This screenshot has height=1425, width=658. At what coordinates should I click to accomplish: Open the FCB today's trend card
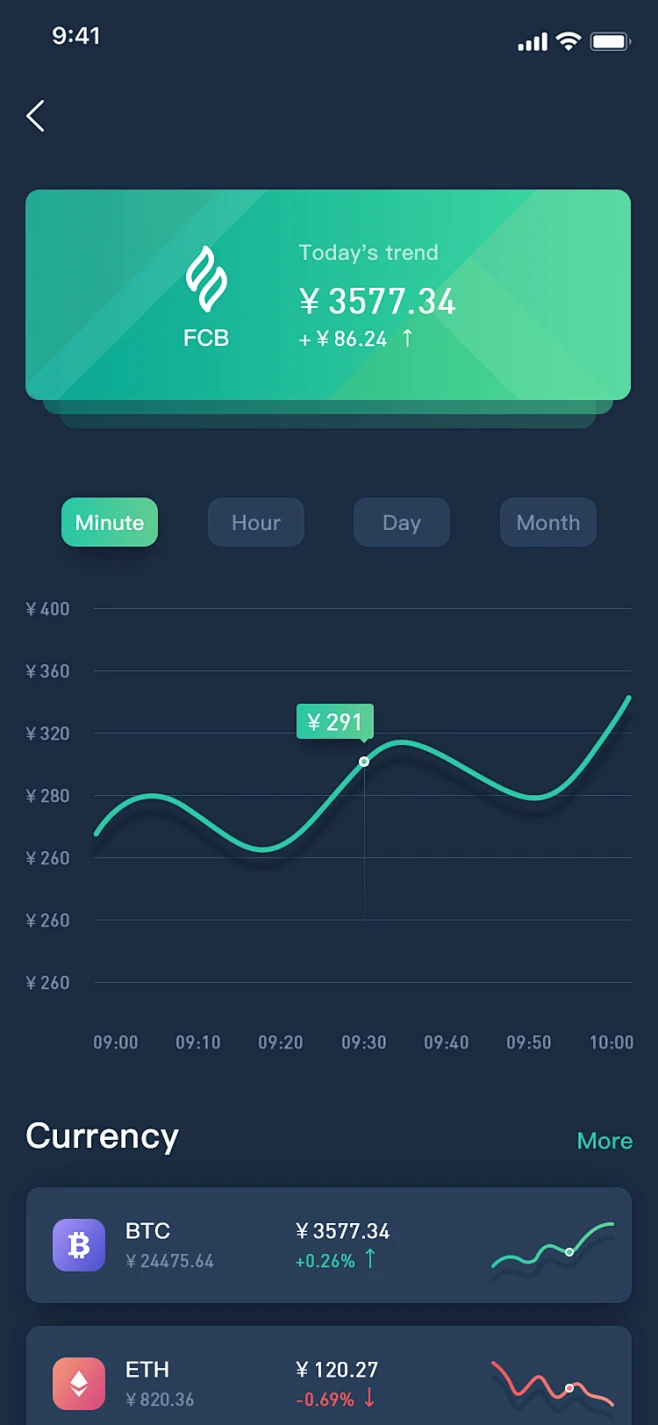(328, 295)
